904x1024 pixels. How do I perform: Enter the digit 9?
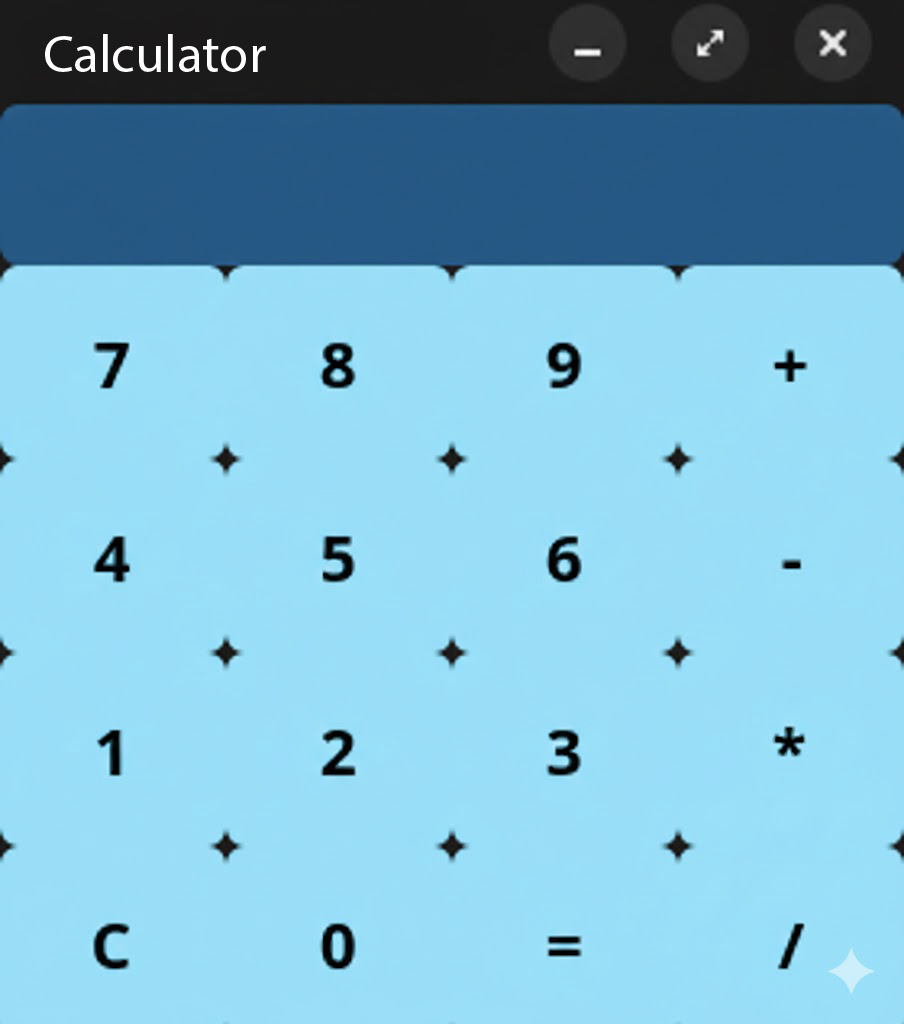[x=564, y=365]
